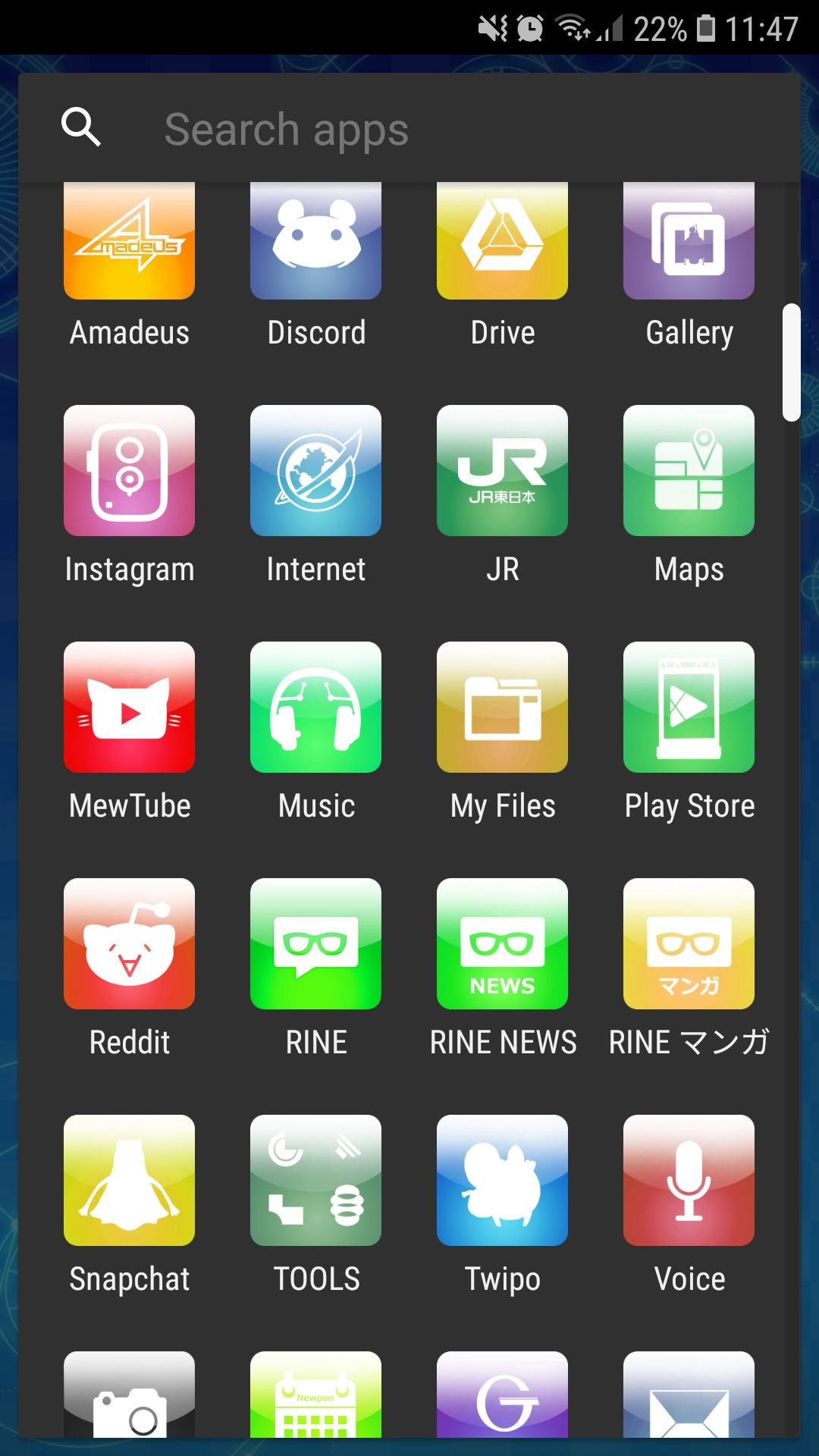Open RINE マンガ
The width and height of the screenshot is (819, 1456).
click(x=689, y=943)
